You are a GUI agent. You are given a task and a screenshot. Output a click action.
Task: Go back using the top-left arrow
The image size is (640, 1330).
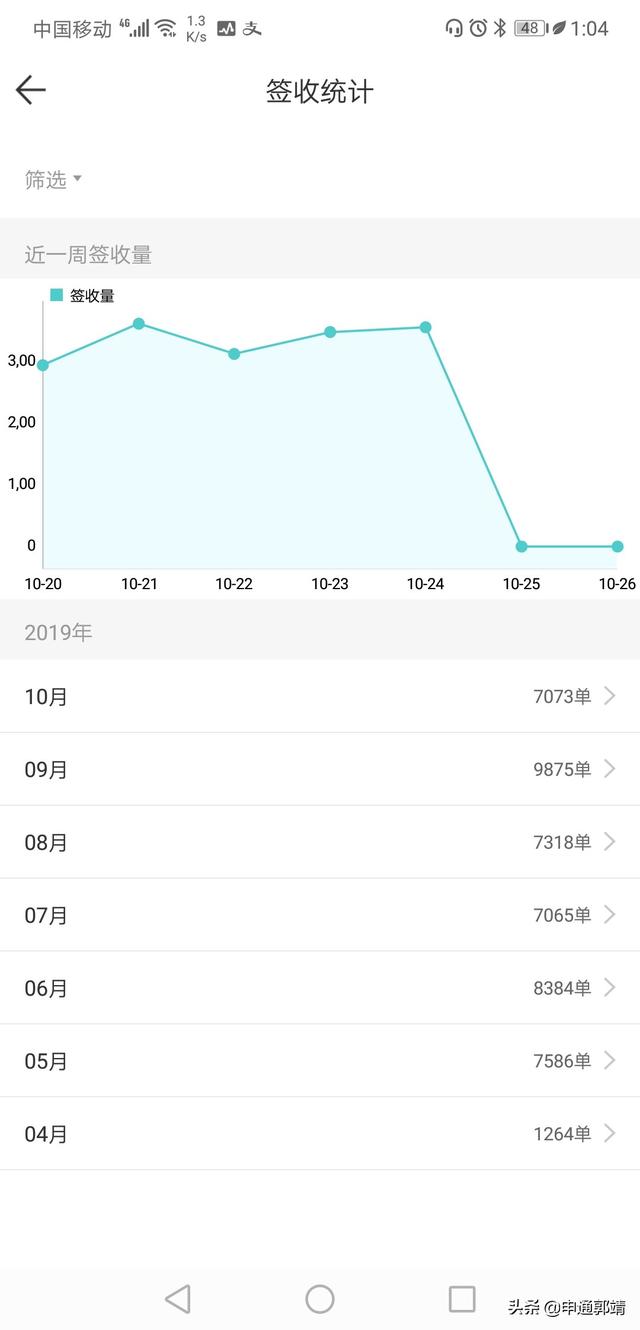coord(31,91)
